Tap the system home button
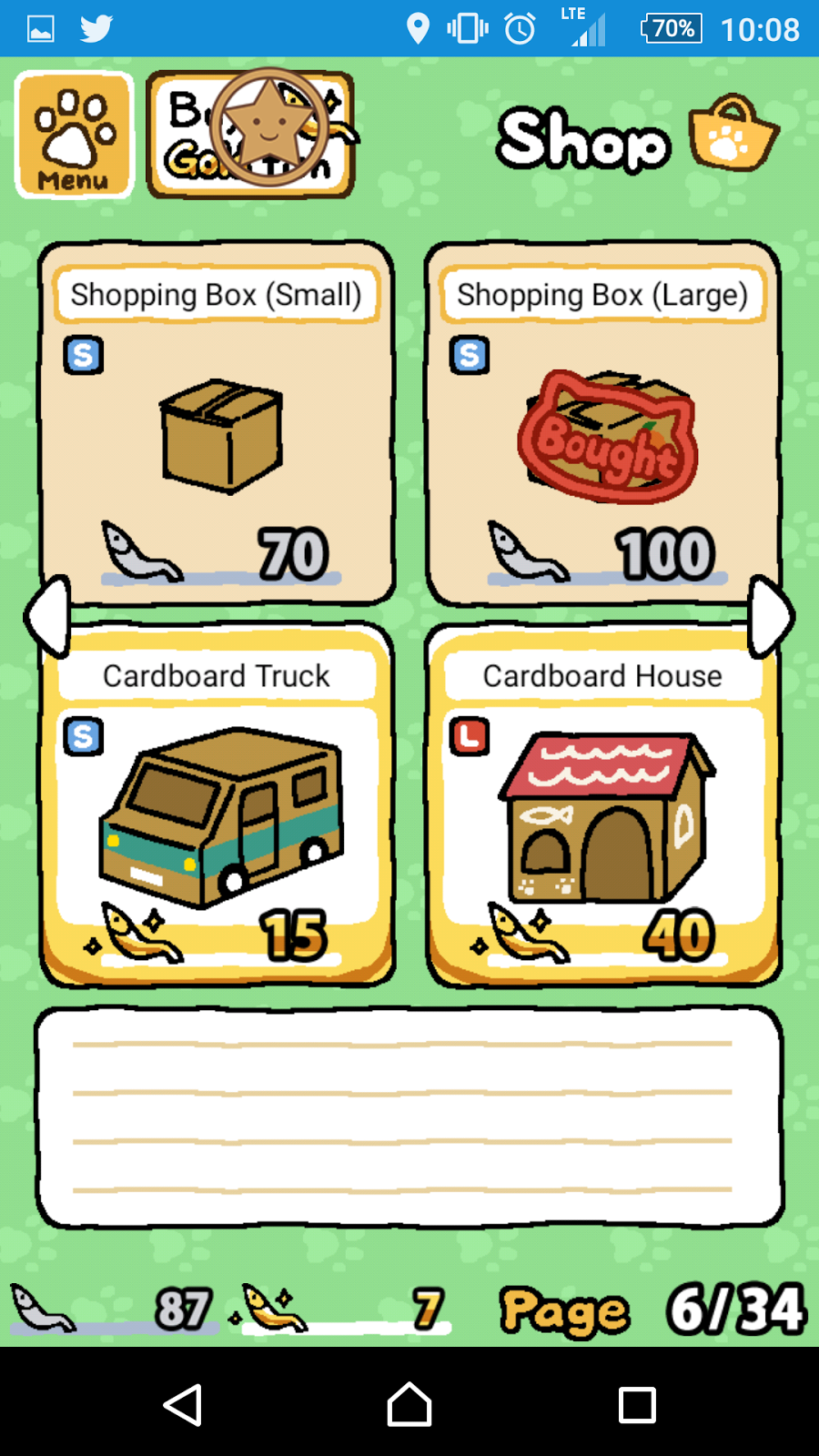This screenshot has height=1456, width=819. coord(409,1404)
